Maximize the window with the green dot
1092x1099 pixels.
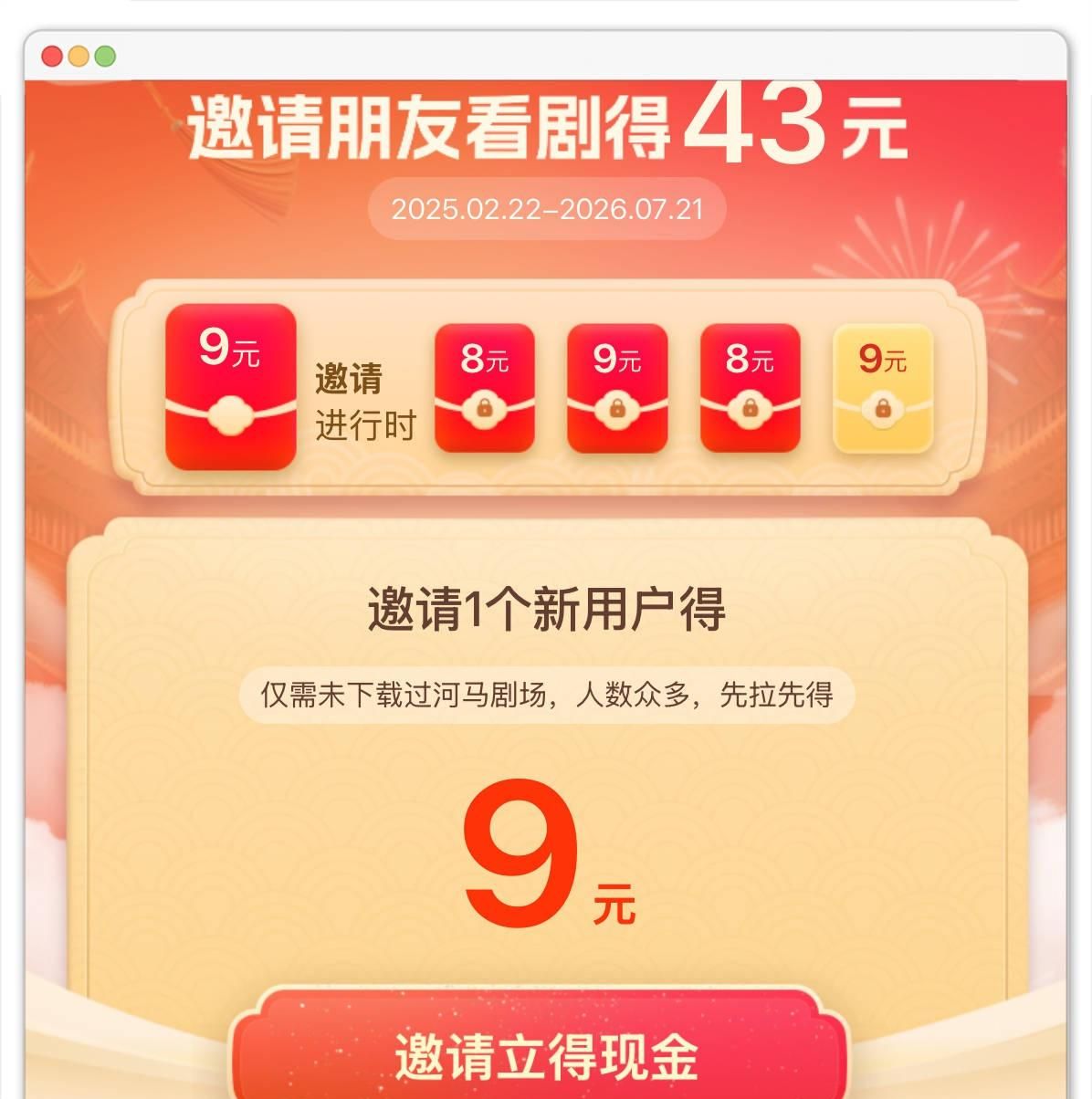point(105,57)
